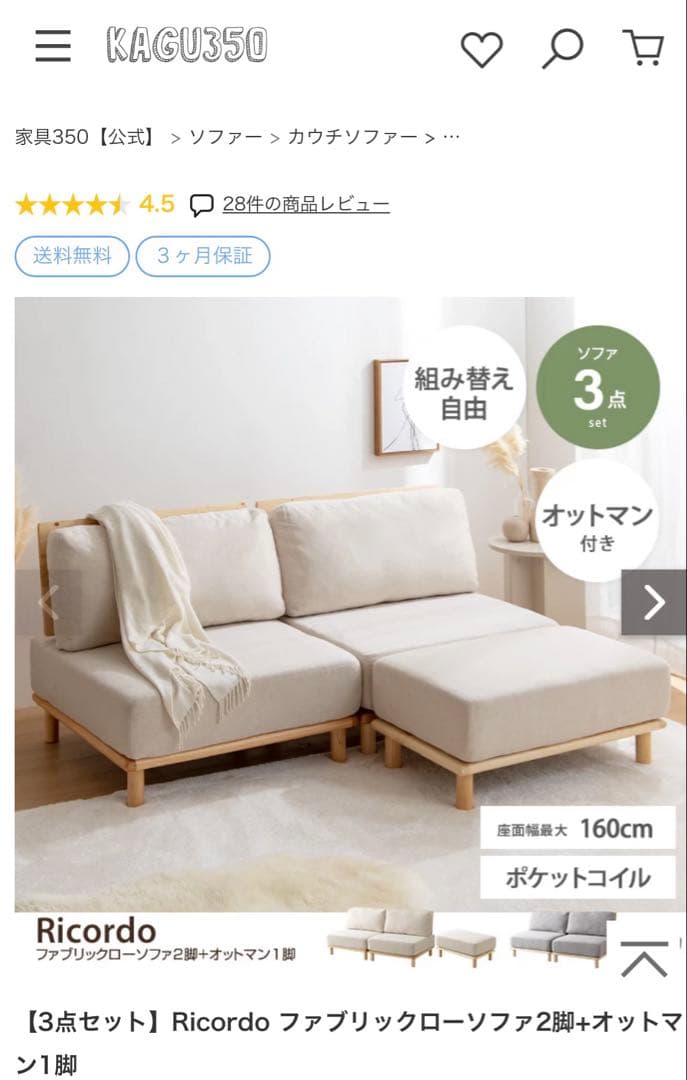
Task: Open the カウチソファー breadcrumb category
Action: [x=352, y=137]
